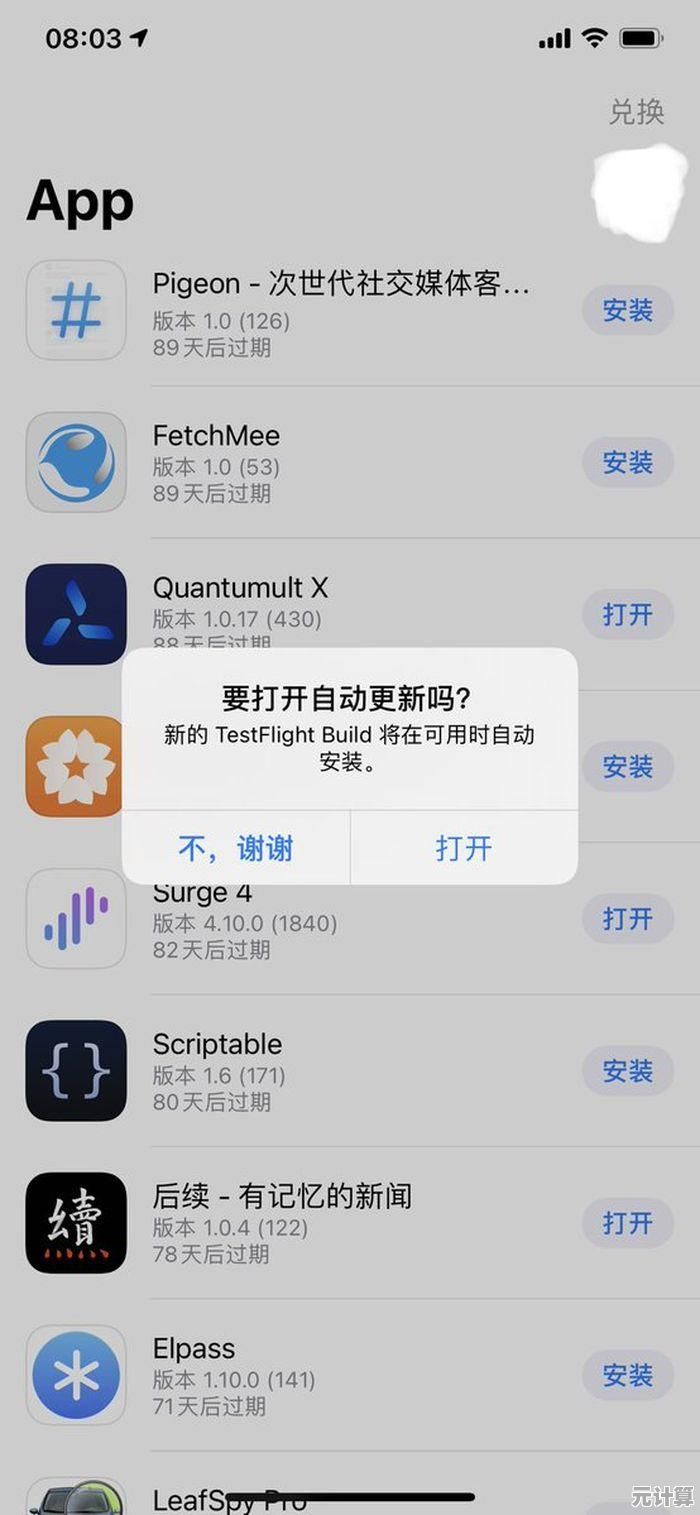Install Pigeon with its 安装 button

[x=627, y=310]
